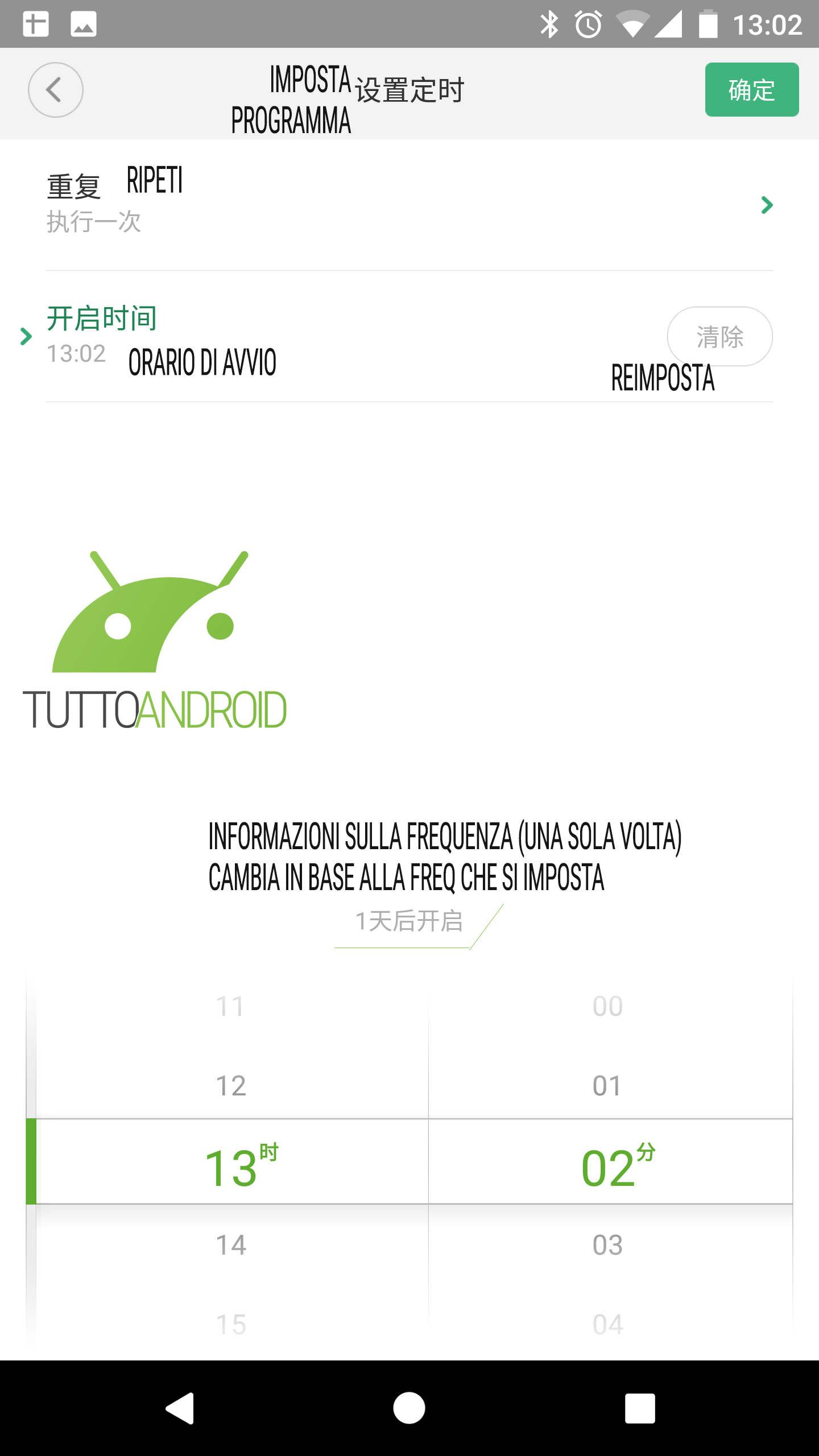Tap the system home button
Screen dimensions: 819x1456
coord(409,1408)
